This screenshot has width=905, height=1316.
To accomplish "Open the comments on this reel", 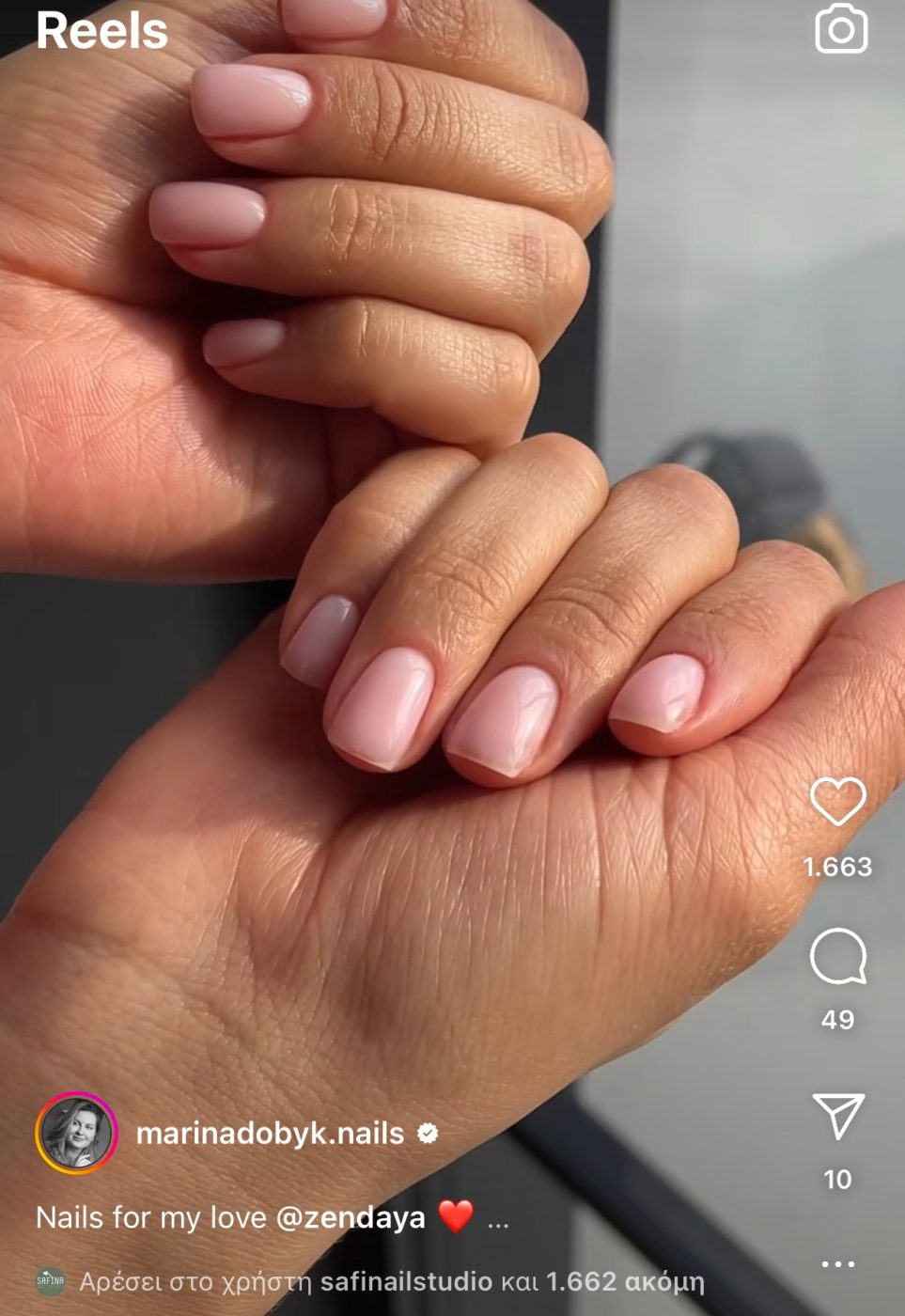I will pyautogui.click(x=837, y=957).
